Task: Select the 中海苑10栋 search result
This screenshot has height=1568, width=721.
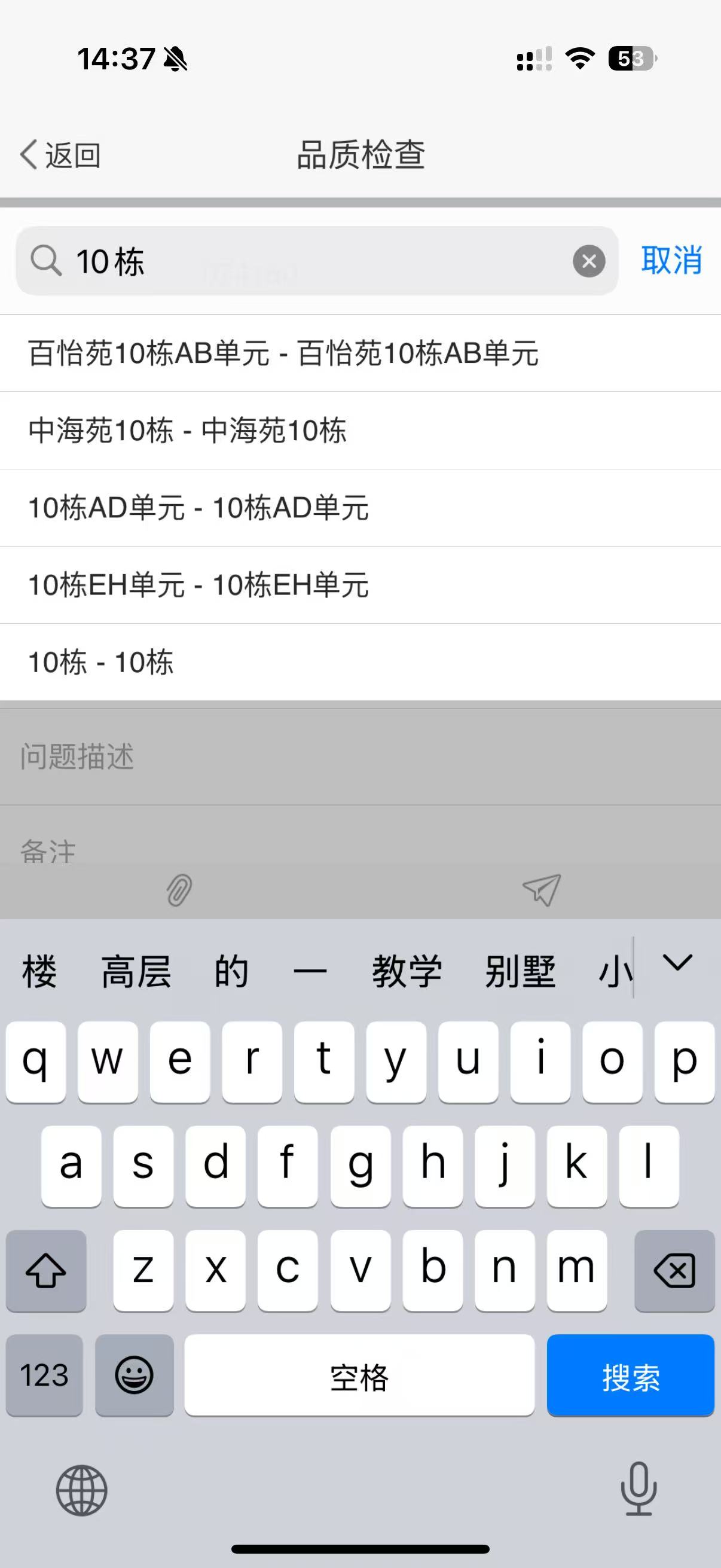Action: click(188, 431)
